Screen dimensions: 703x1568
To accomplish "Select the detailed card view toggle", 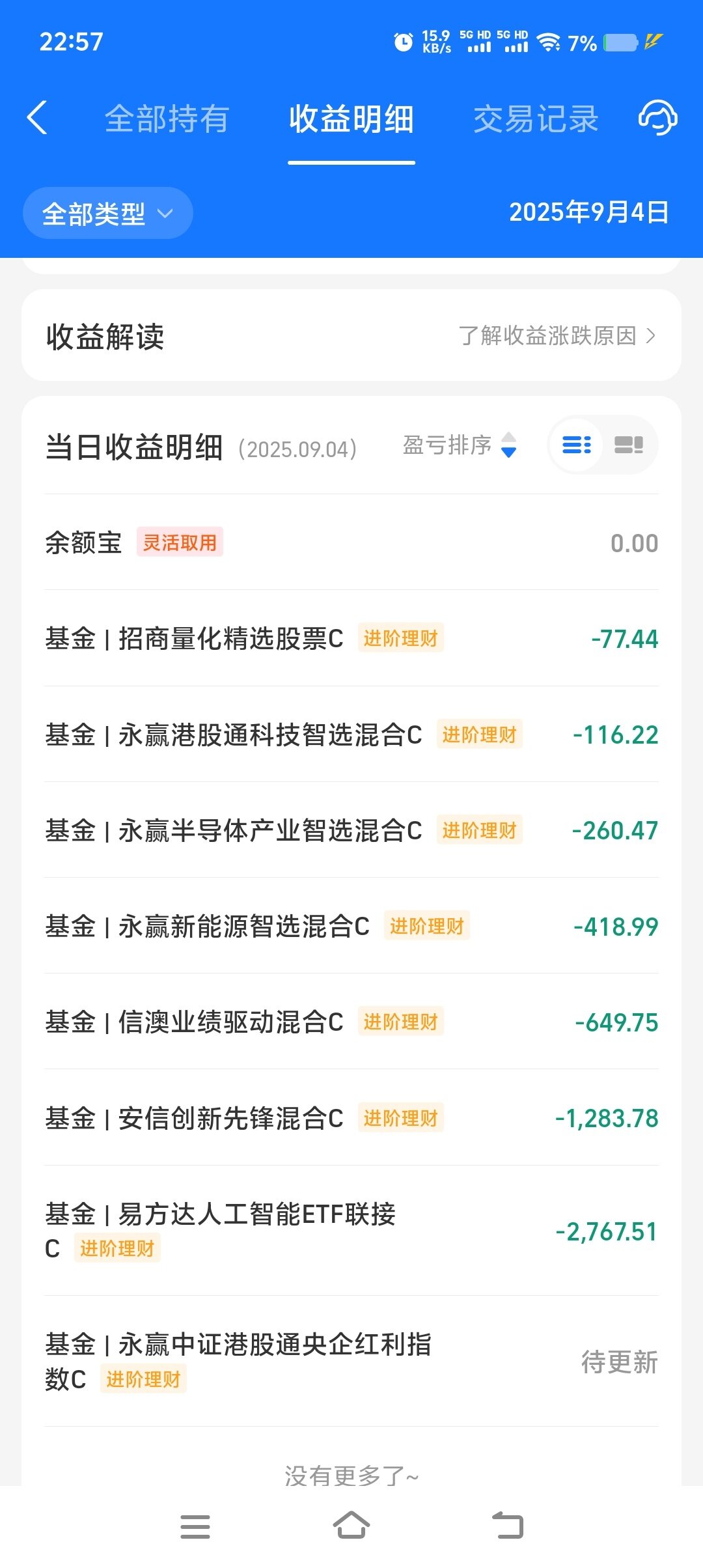I will [x=629, y=445].
